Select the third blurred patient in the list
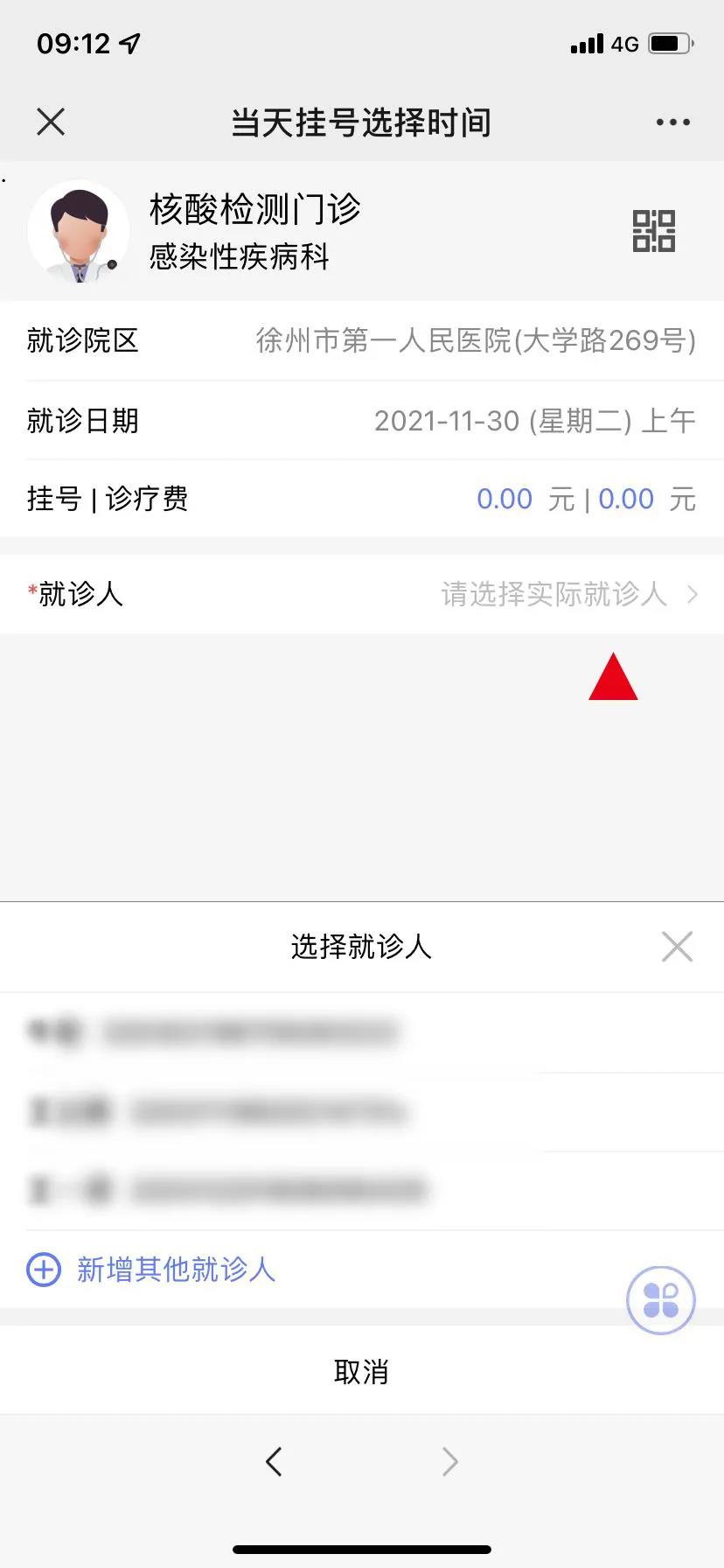The height and width of the screenshot is (1568, 724). [x=362, y=1190]
